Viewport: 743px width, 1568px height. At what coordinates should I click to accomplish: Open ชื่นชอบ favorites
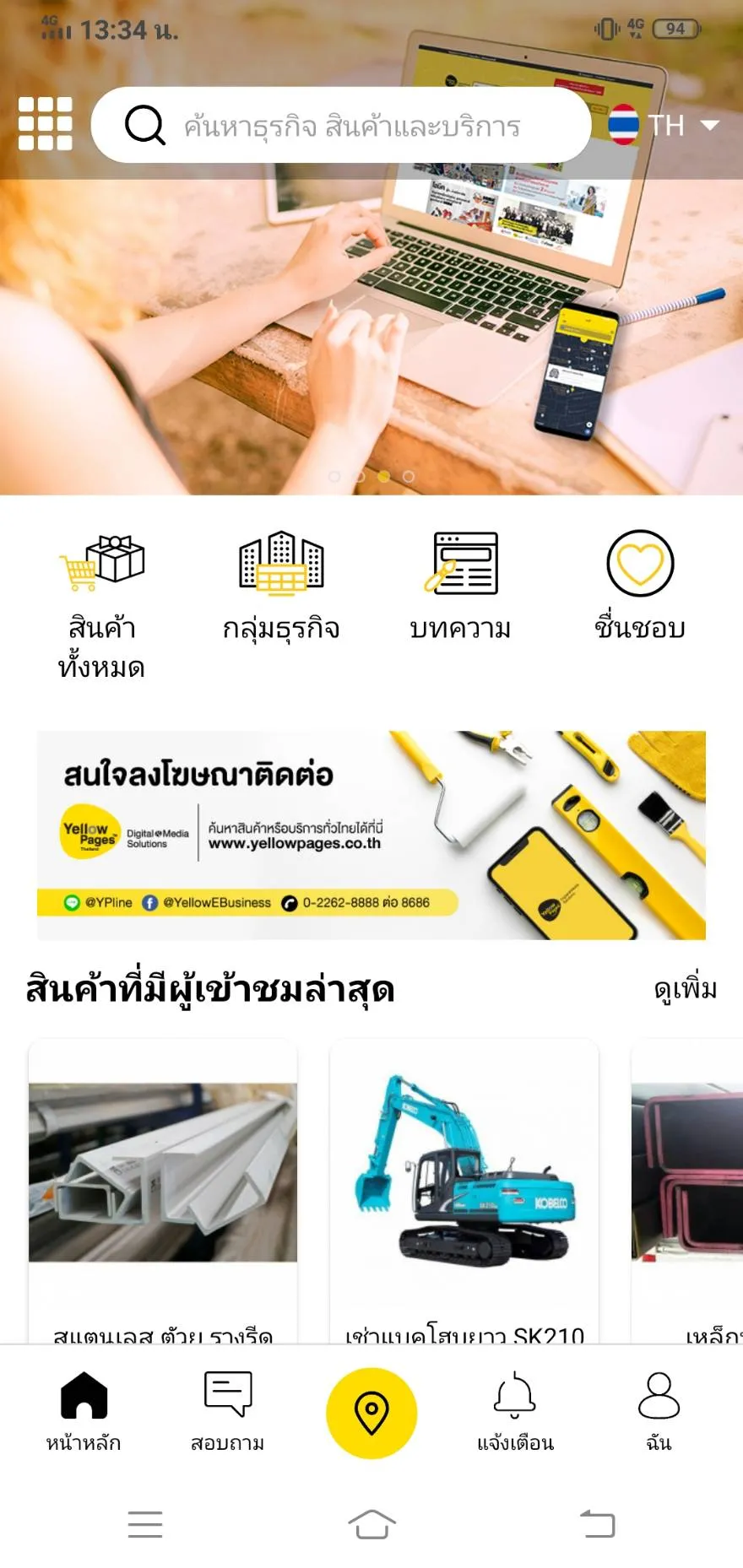640,587
